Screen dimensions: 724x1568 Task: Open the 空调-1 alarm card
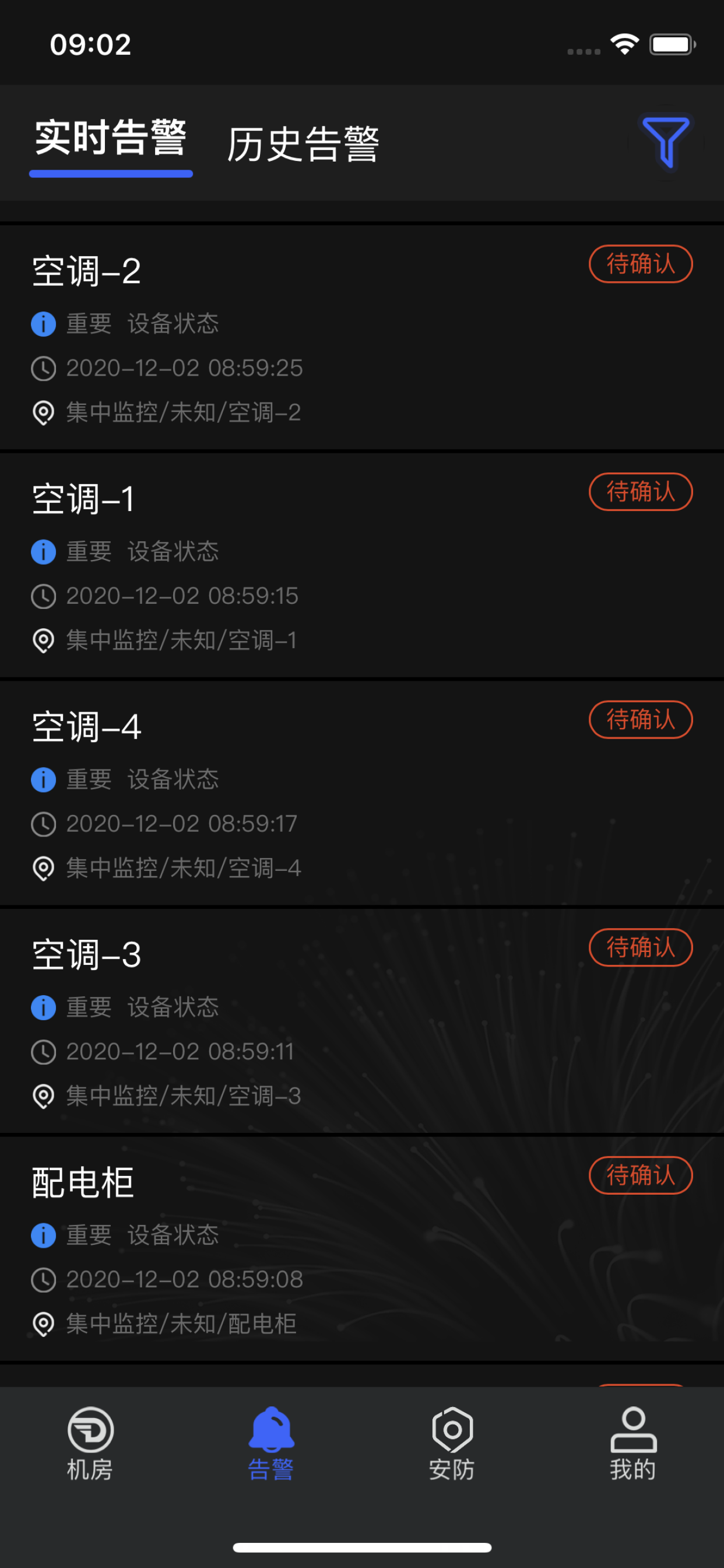[362, 565]
